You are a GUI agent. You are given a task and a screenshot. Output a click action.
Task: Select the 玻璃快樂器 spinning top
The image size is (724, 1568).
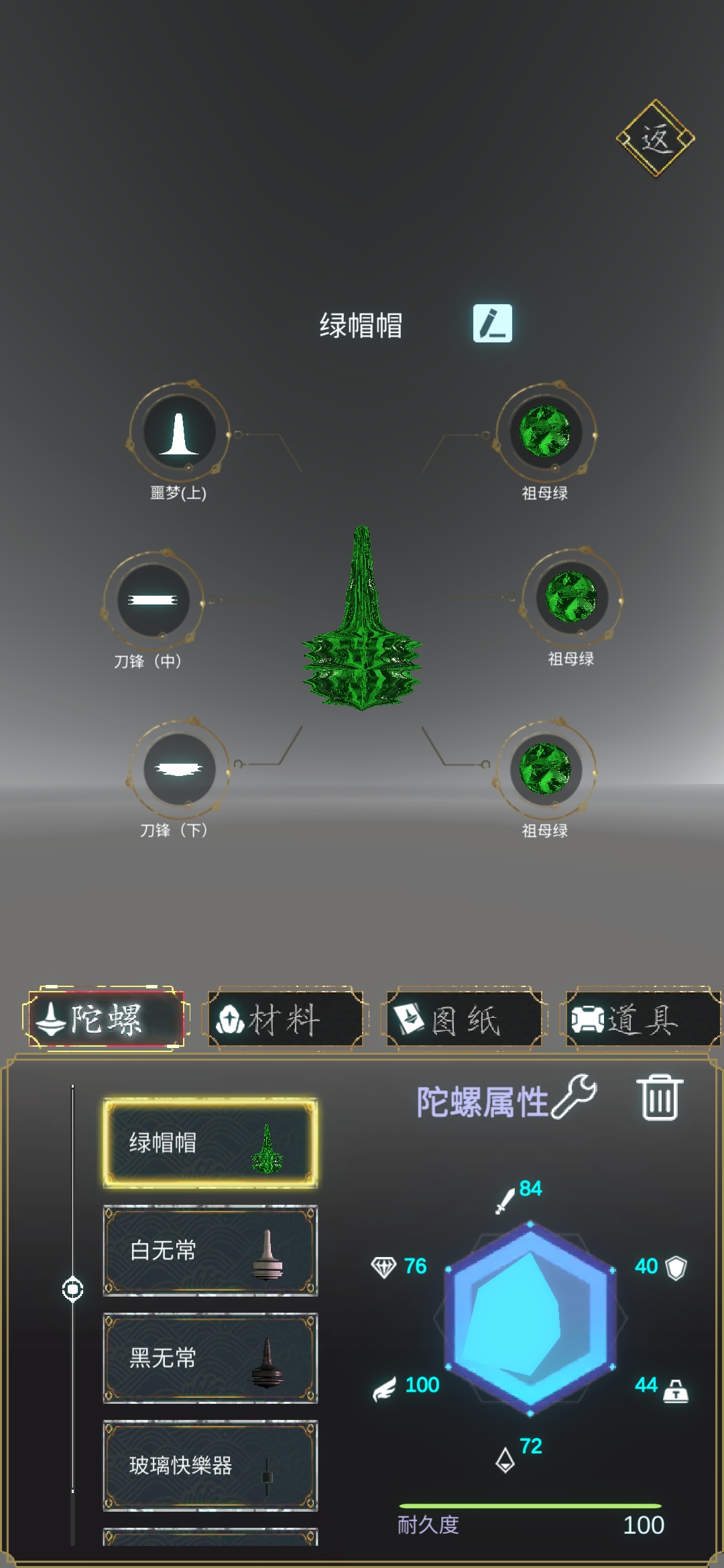[x=210, y=1465]
